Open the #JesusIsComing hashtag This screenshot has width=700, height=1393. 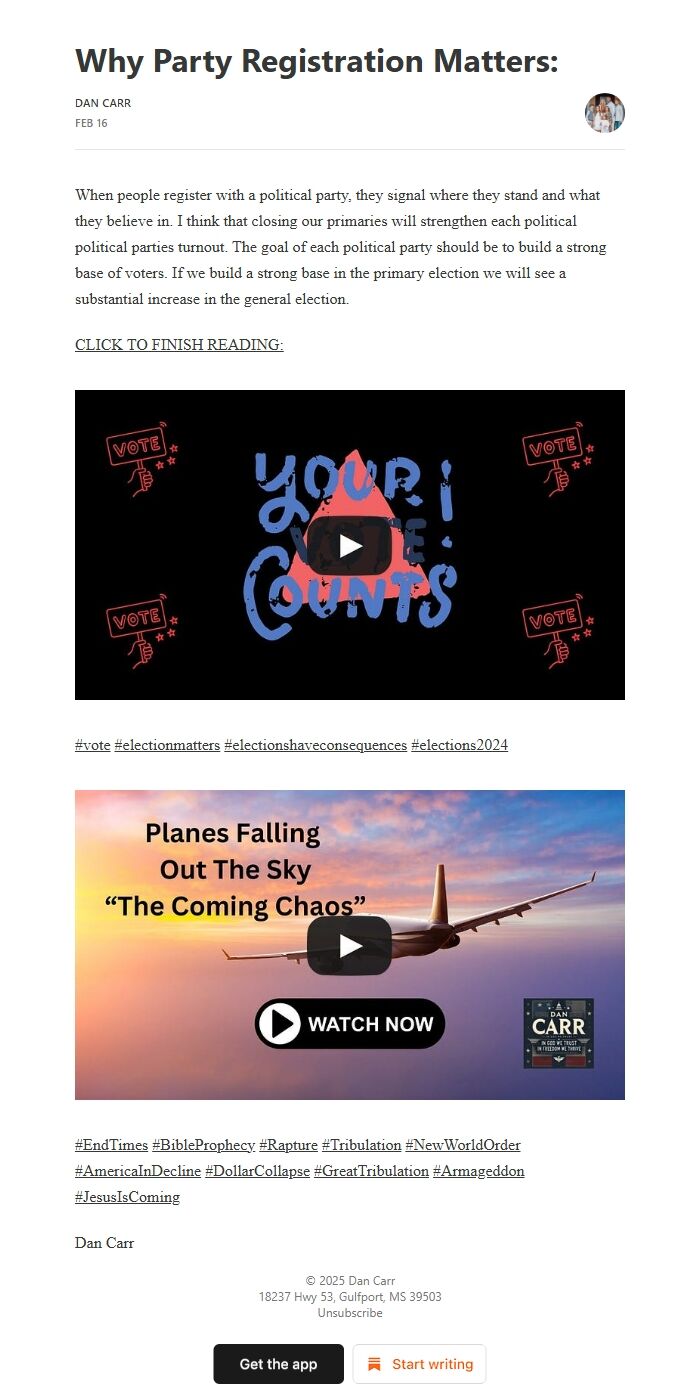click(127, 1197)
